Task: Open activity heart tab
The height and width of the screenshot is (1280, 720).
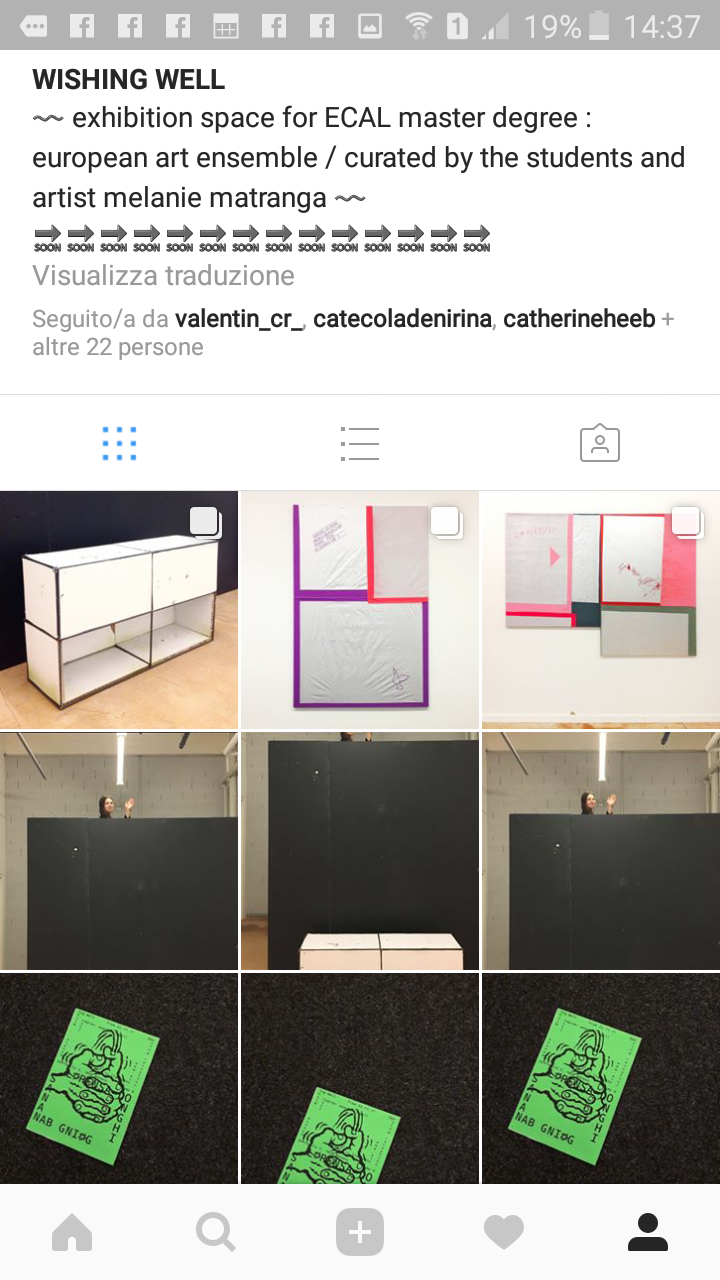Action: point(503,1233)
